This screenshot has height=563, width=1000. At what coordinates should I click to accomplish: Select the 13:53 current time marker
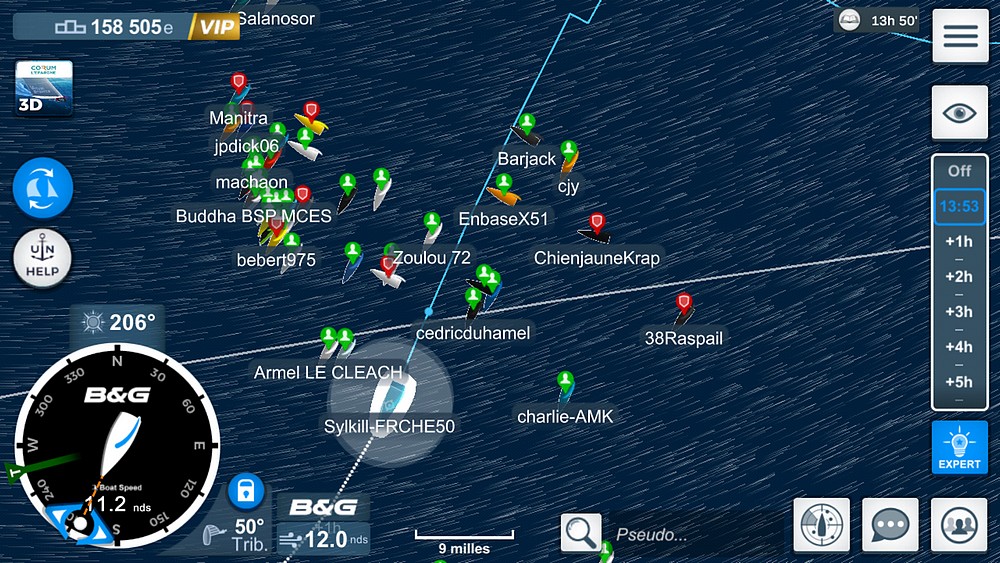click(x=959, y=207)
